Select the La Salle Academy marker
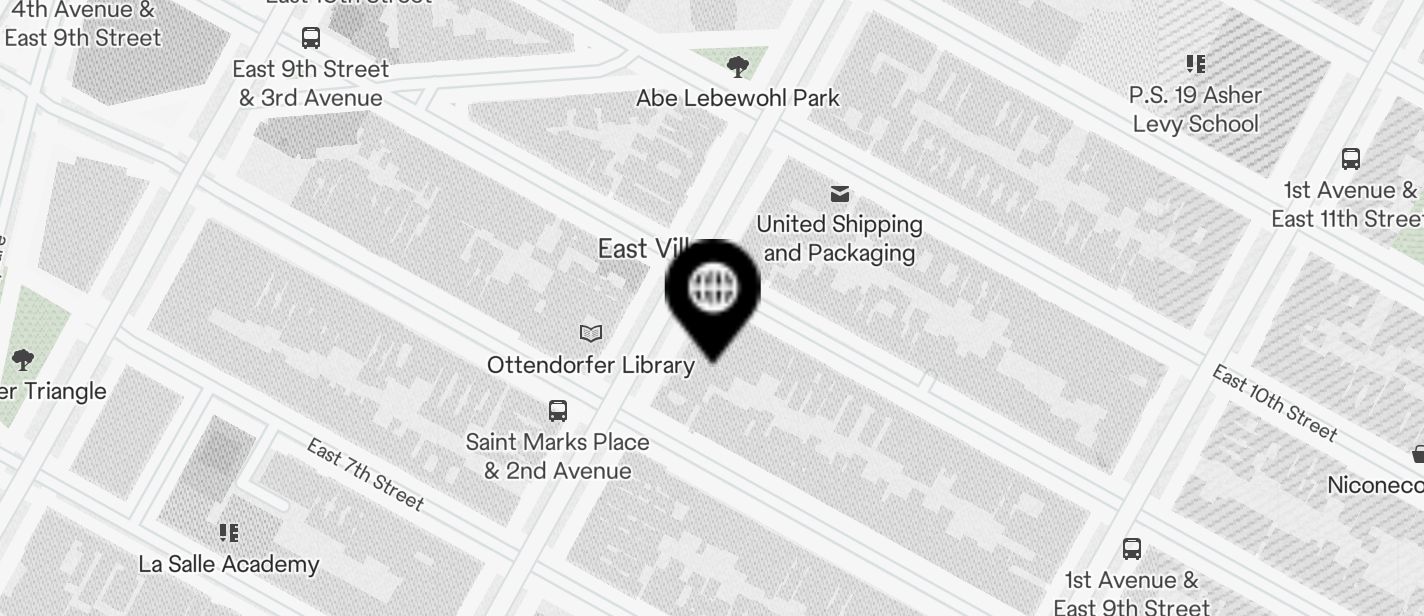The width and height of the screenshot is (1424, 616). (x=229, y=533)
